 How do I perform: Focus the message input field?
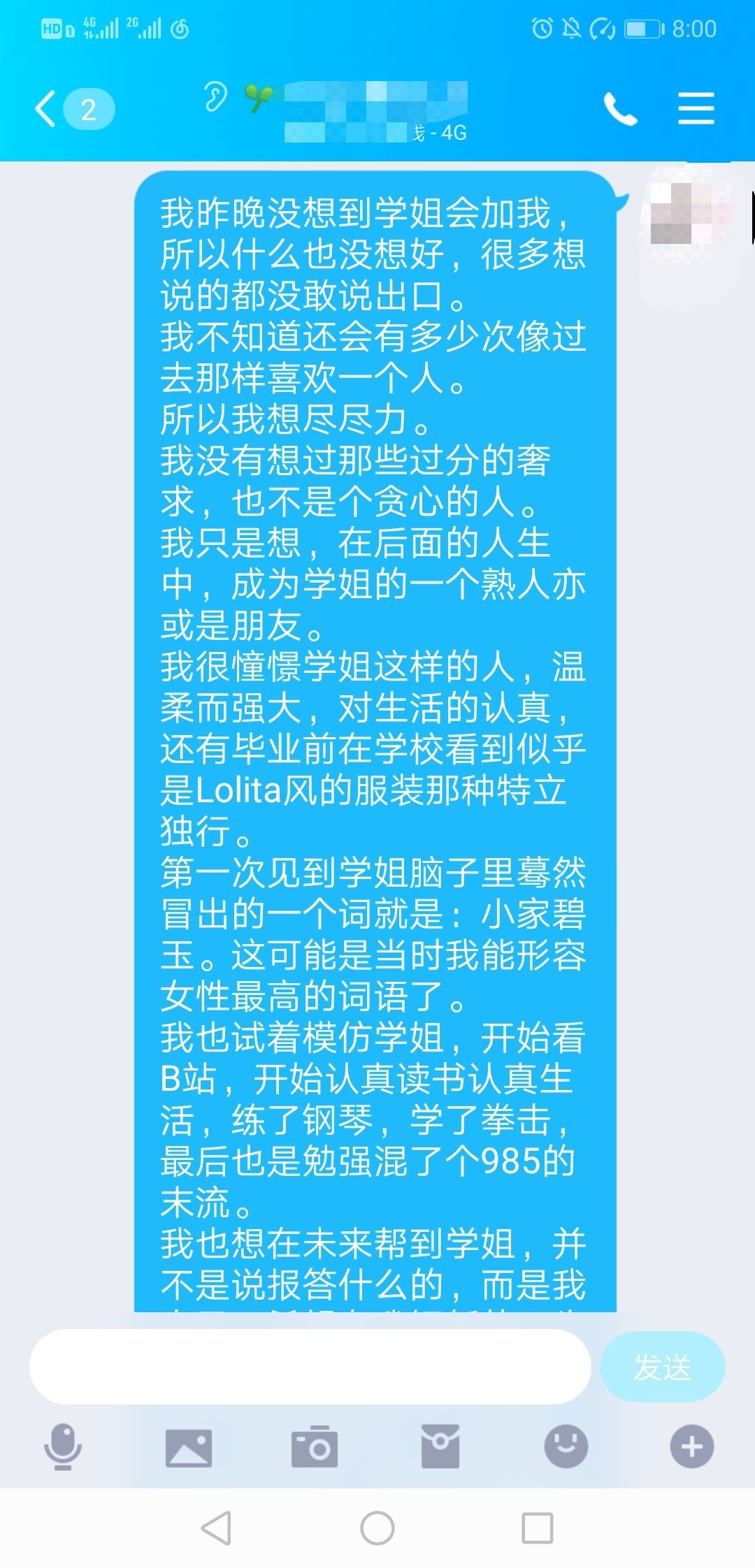pyautogui.click(x=310, y=1367)
